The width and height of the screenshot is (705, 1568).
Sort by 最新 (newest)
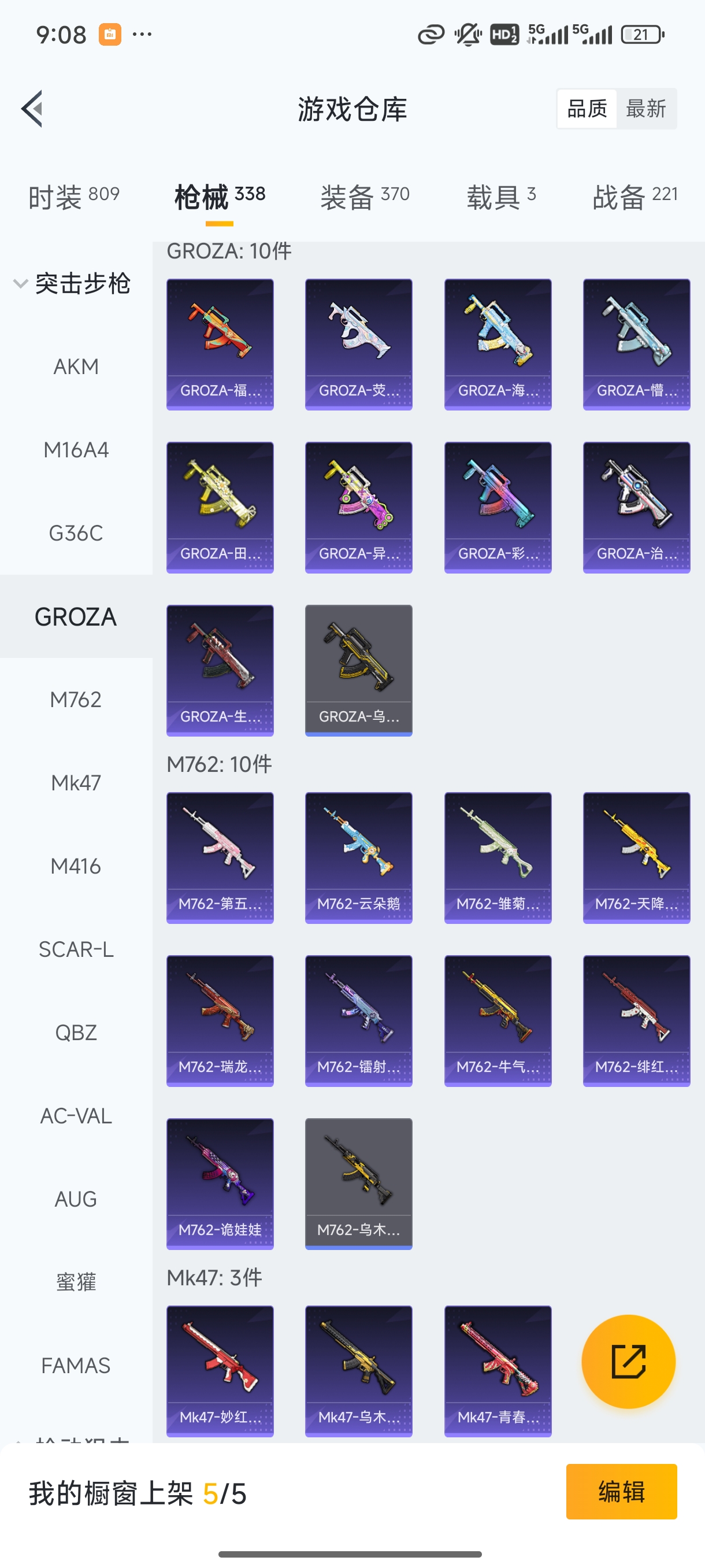(x=645, y=109)
